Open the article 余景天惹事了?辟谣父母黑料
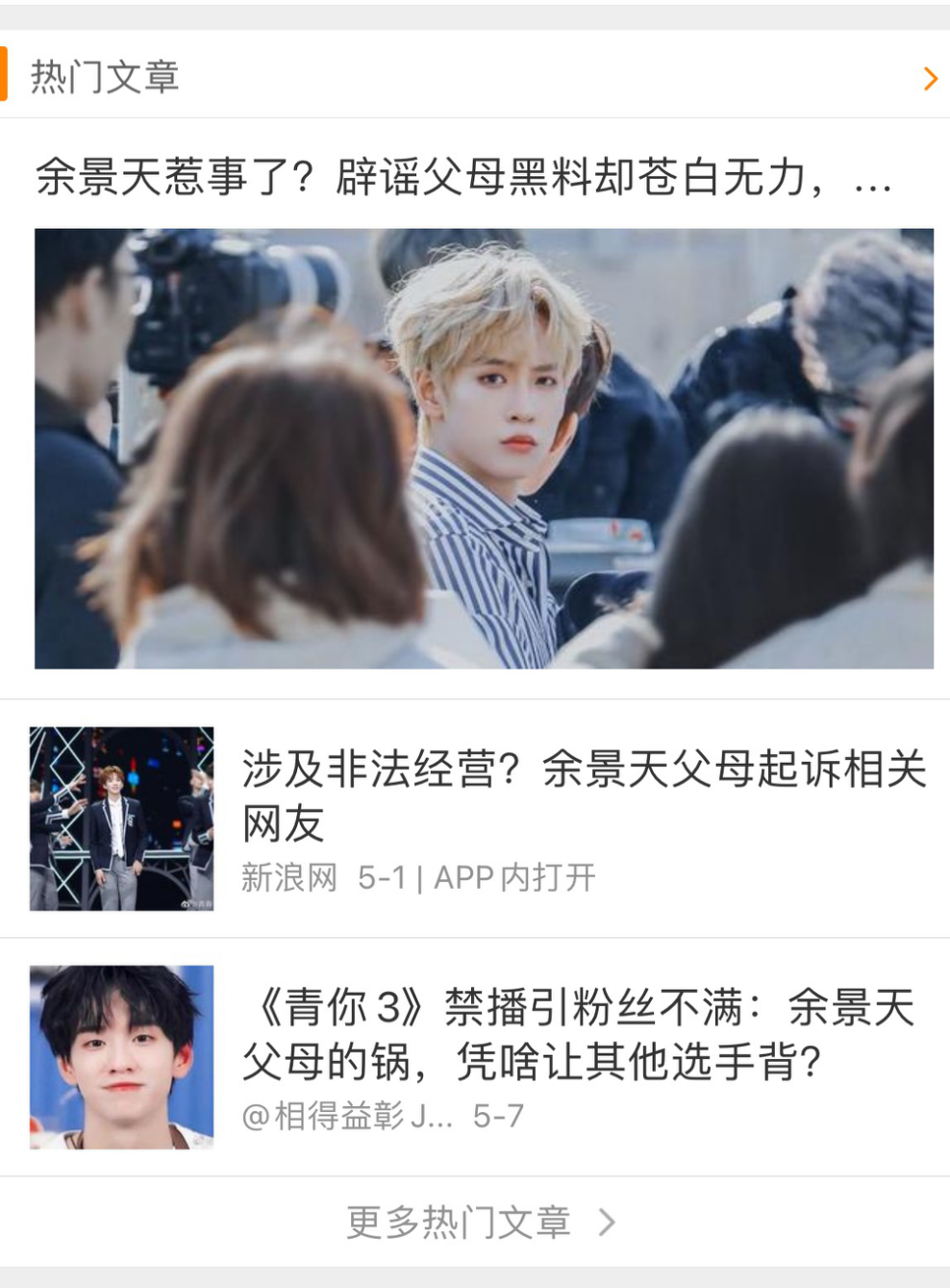Viewport: 950px width, 1288px height. click(463, 178)
